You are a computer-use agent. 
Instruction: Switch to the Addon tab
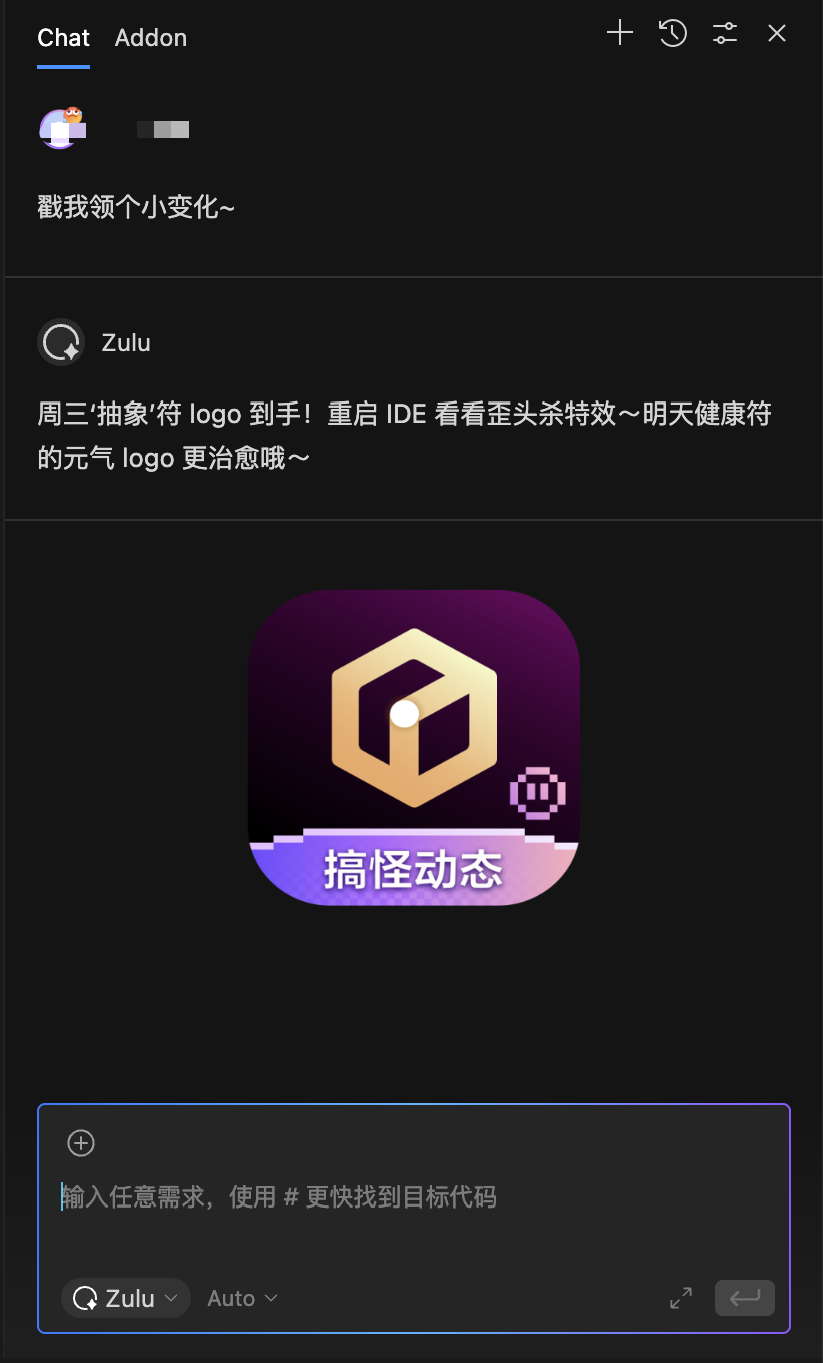150,38
